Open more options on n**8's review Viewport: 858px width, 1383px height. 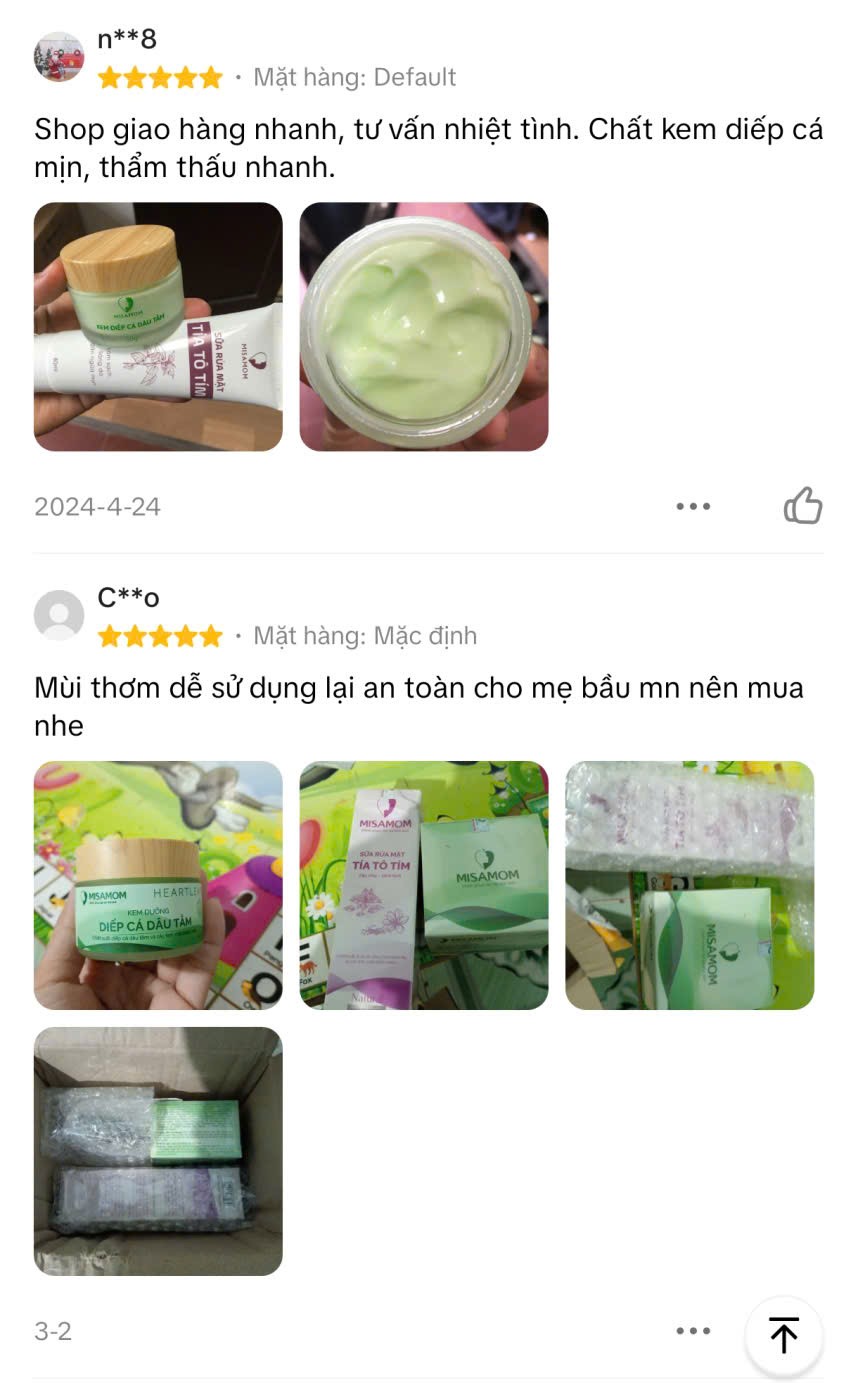[x=693, y=506]
